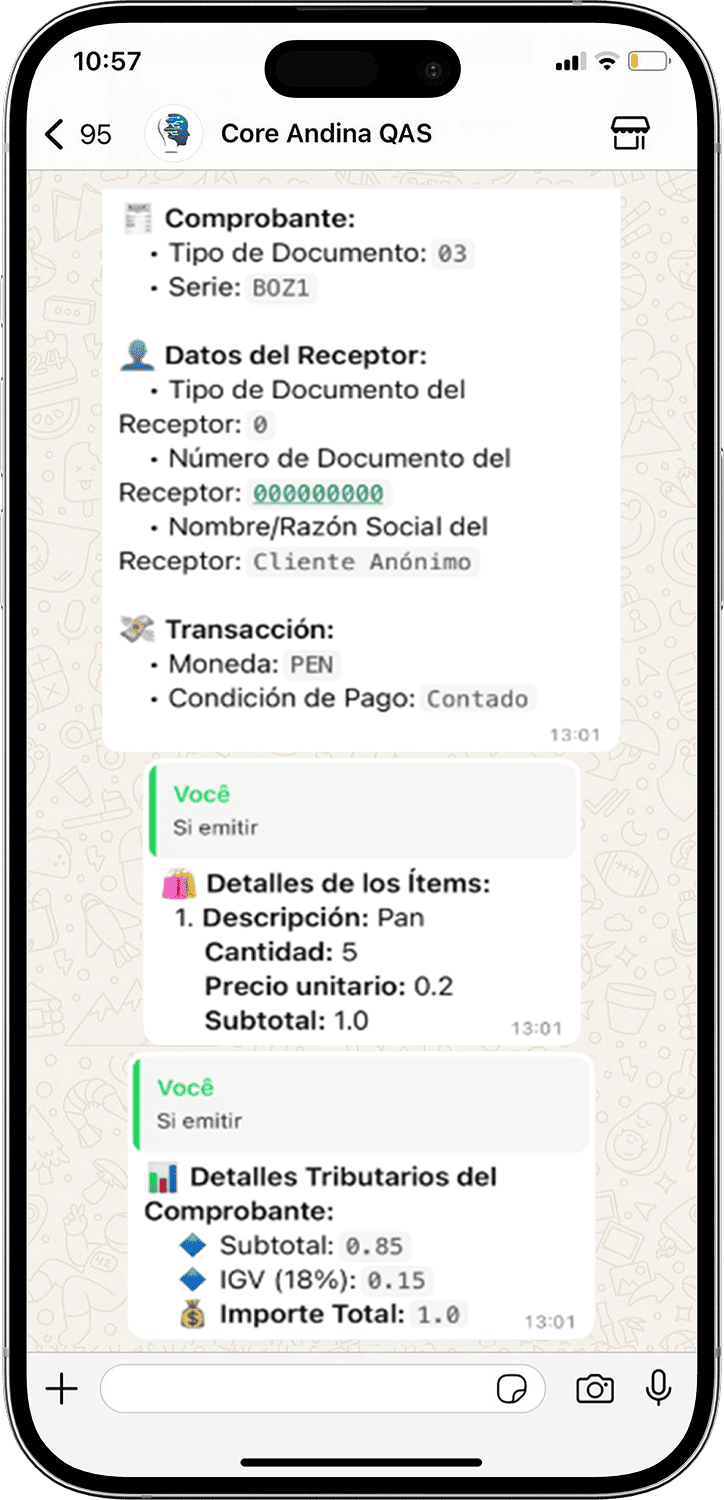Screen dimensions: 724x1500
Task: Open the attachment plus menu
Action: click(62, 1388)
